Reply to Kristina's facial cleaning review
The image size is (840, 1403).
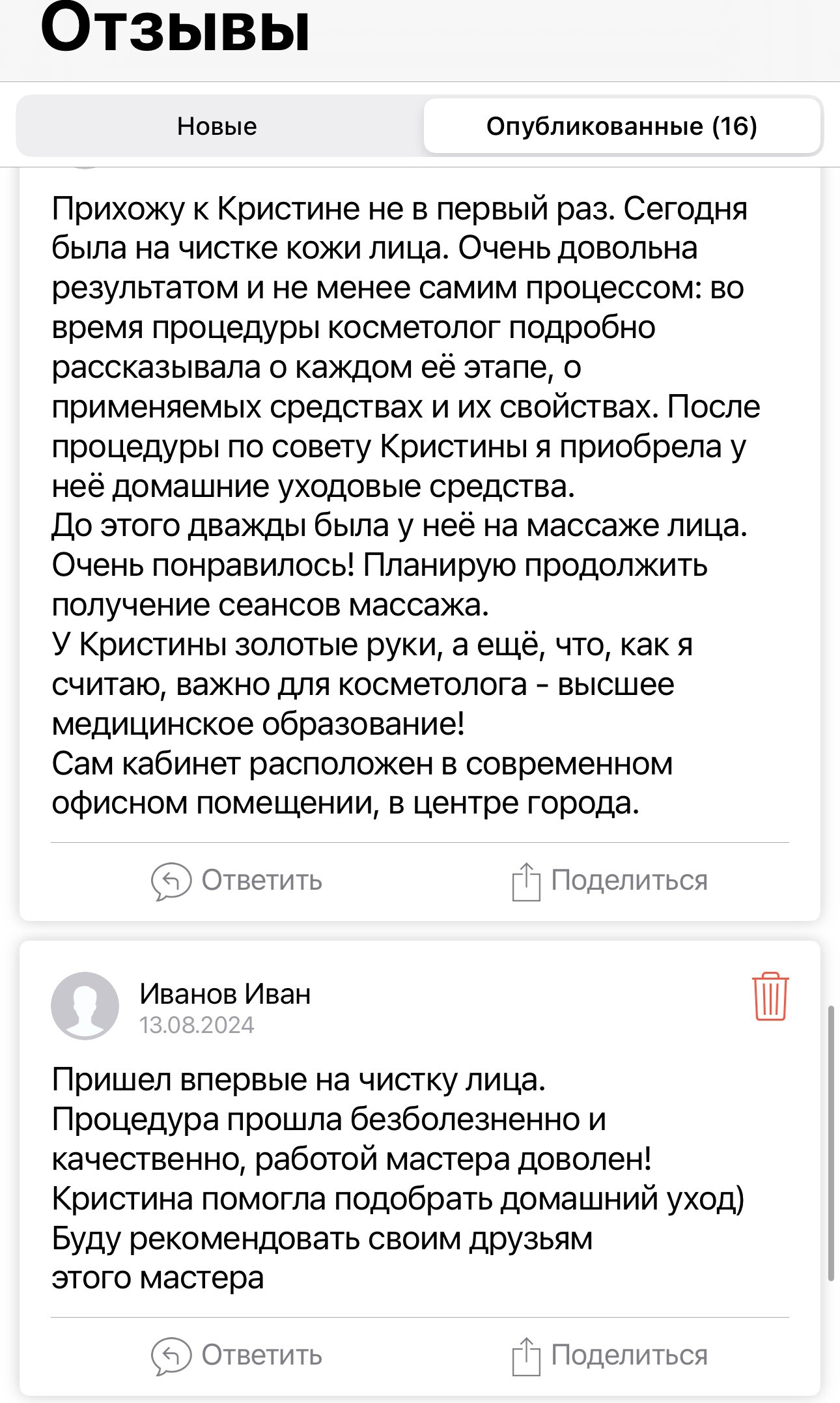(x=237, y=881)
